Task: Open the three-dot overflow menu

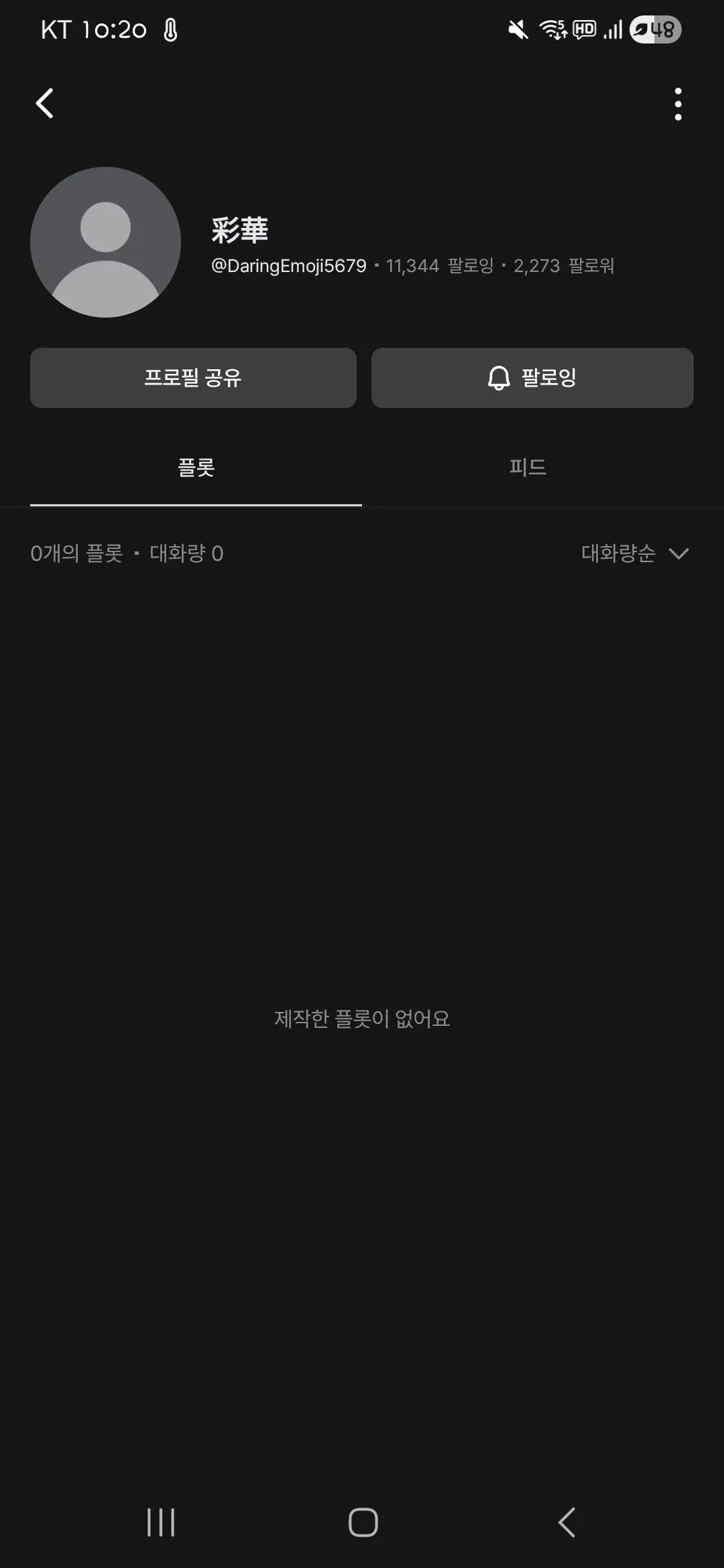Action: pyautogui.click(x=678, y=105)
